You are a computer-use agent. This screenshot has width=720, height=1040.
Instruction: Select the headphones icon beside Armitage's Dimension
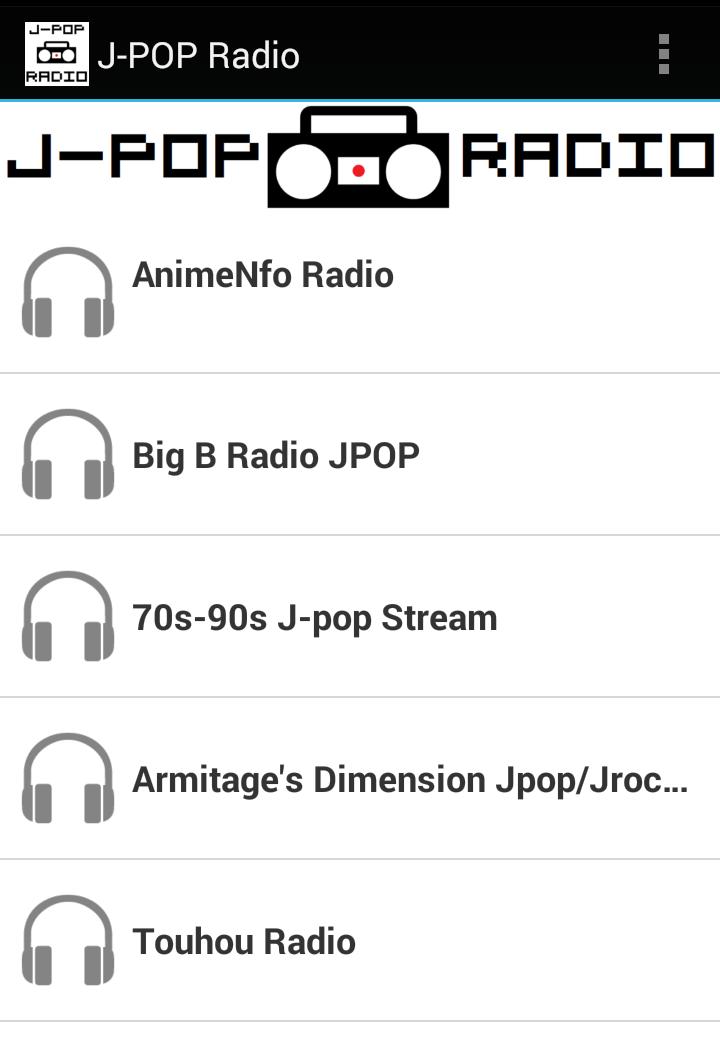pos(67,779)
